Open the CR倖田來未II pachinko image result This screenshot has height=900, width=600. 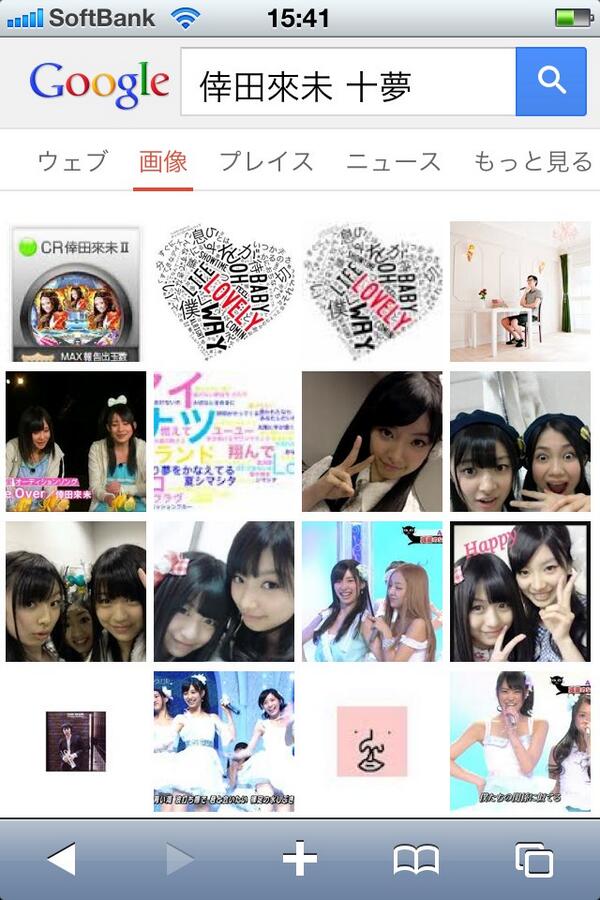point(76,292)
